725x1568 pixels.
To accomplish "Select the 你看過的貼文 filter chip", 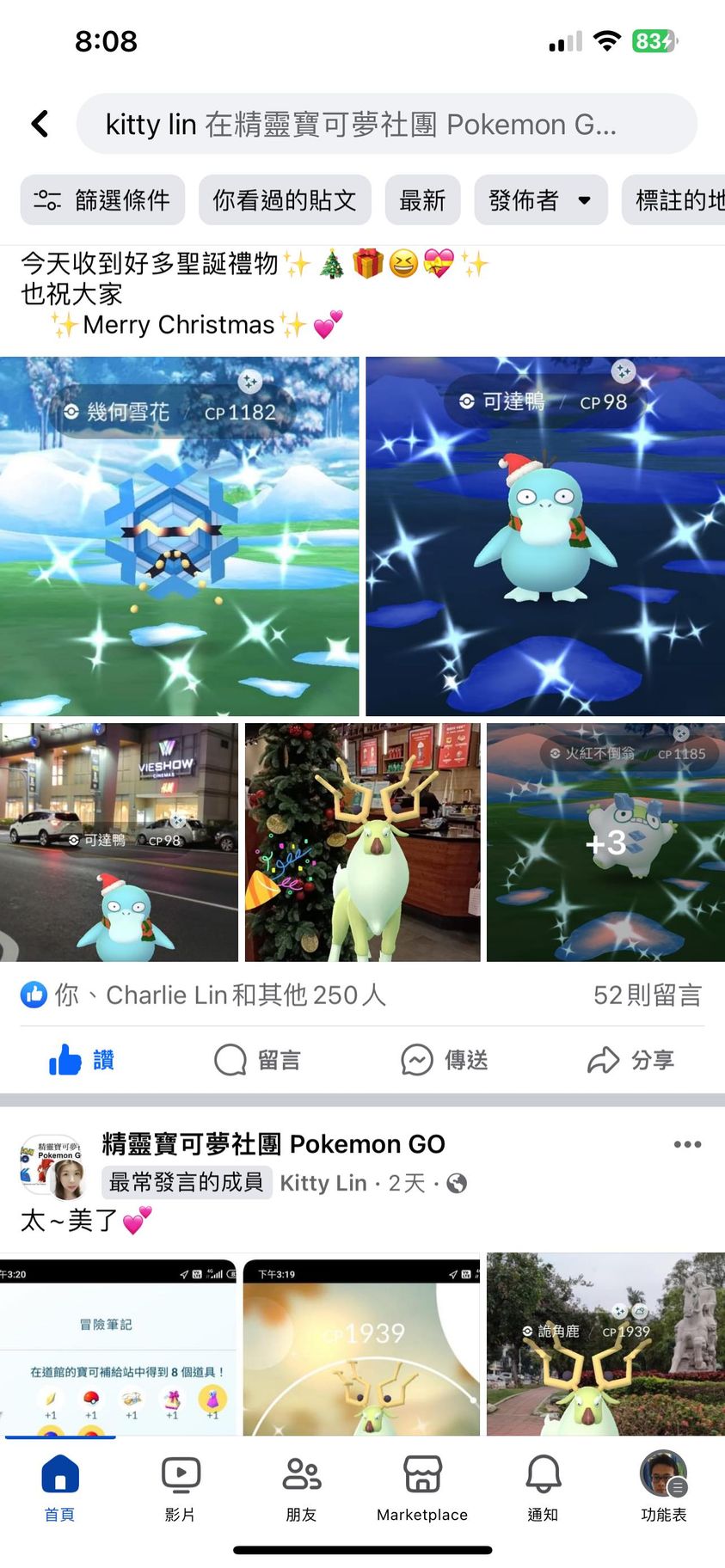I will pos(285,200).
